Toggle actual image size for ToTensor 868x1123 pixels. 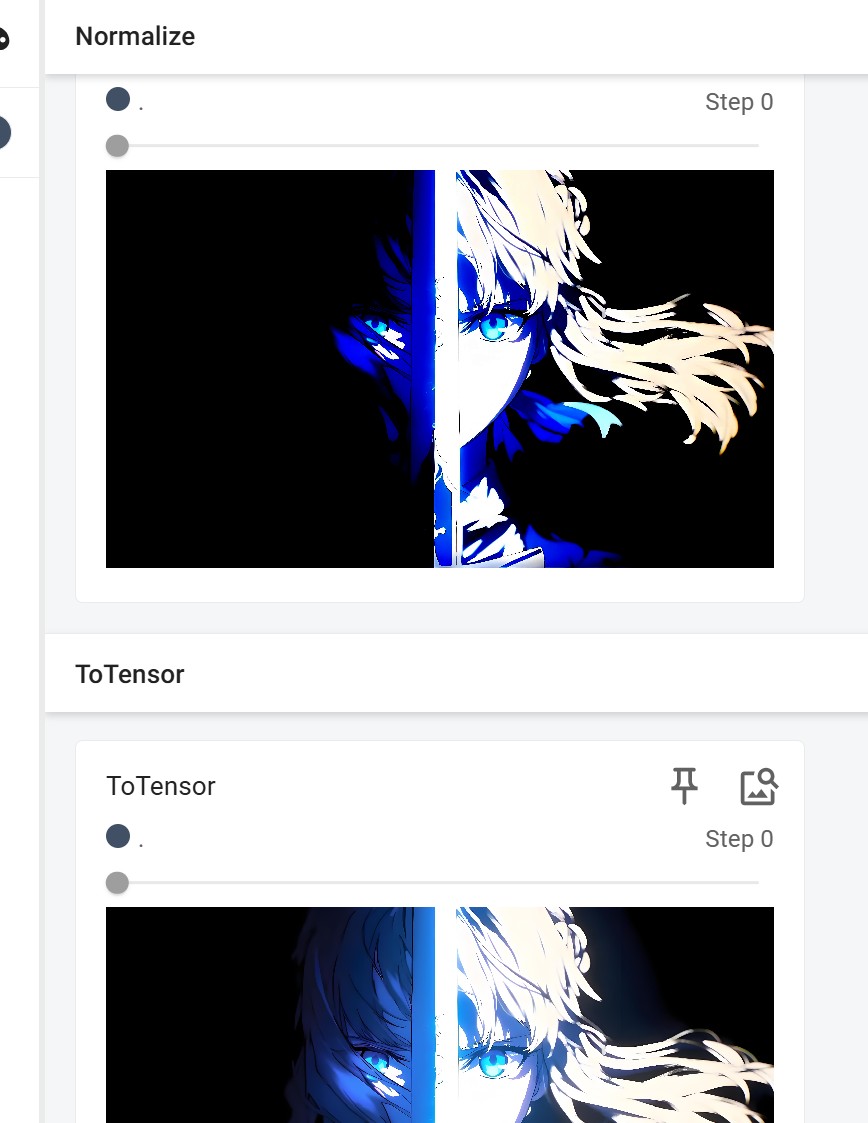pos(758,786)
